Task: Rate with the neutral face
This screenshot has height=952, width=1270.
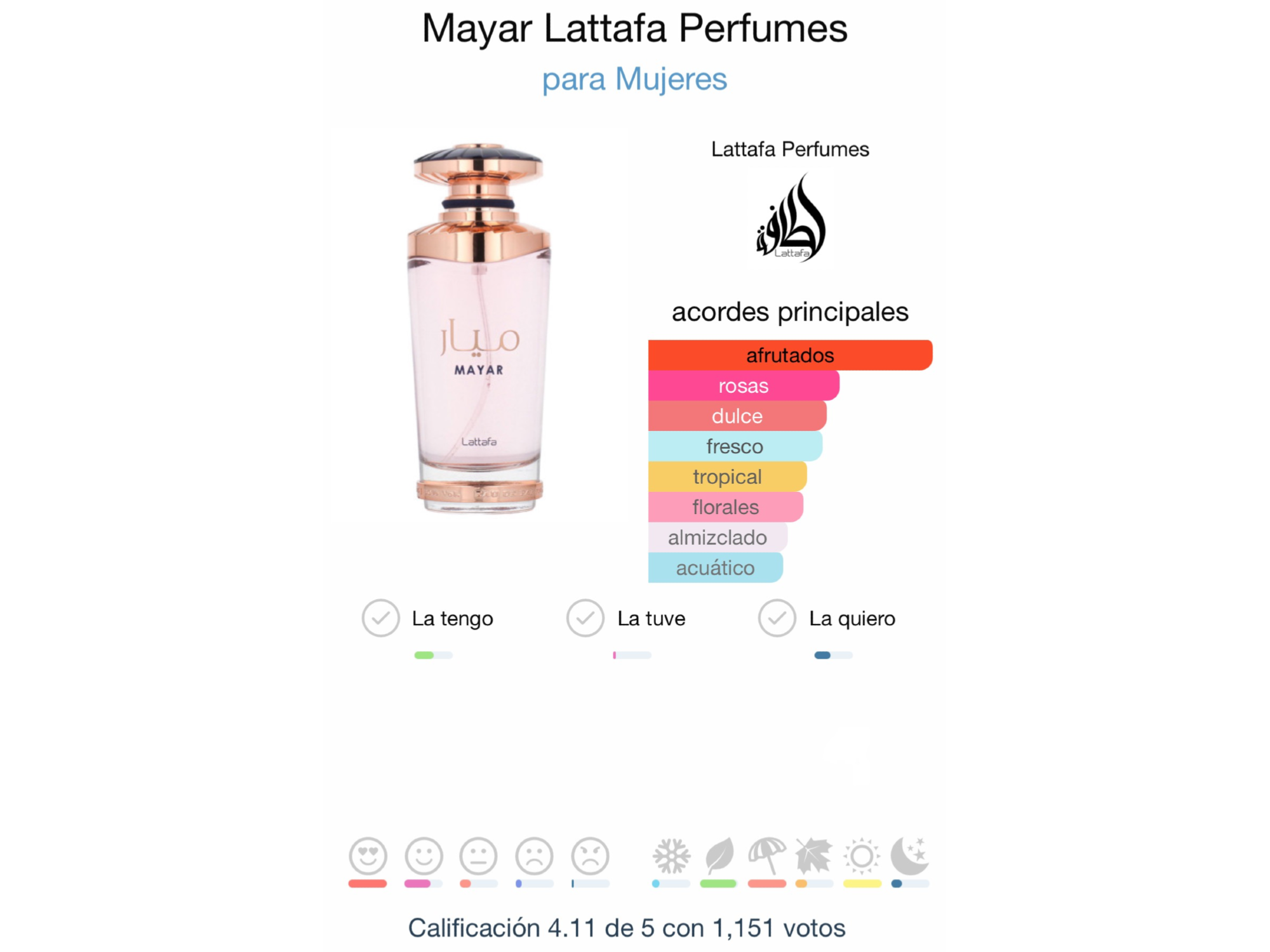Action: [x=479, y=856]
